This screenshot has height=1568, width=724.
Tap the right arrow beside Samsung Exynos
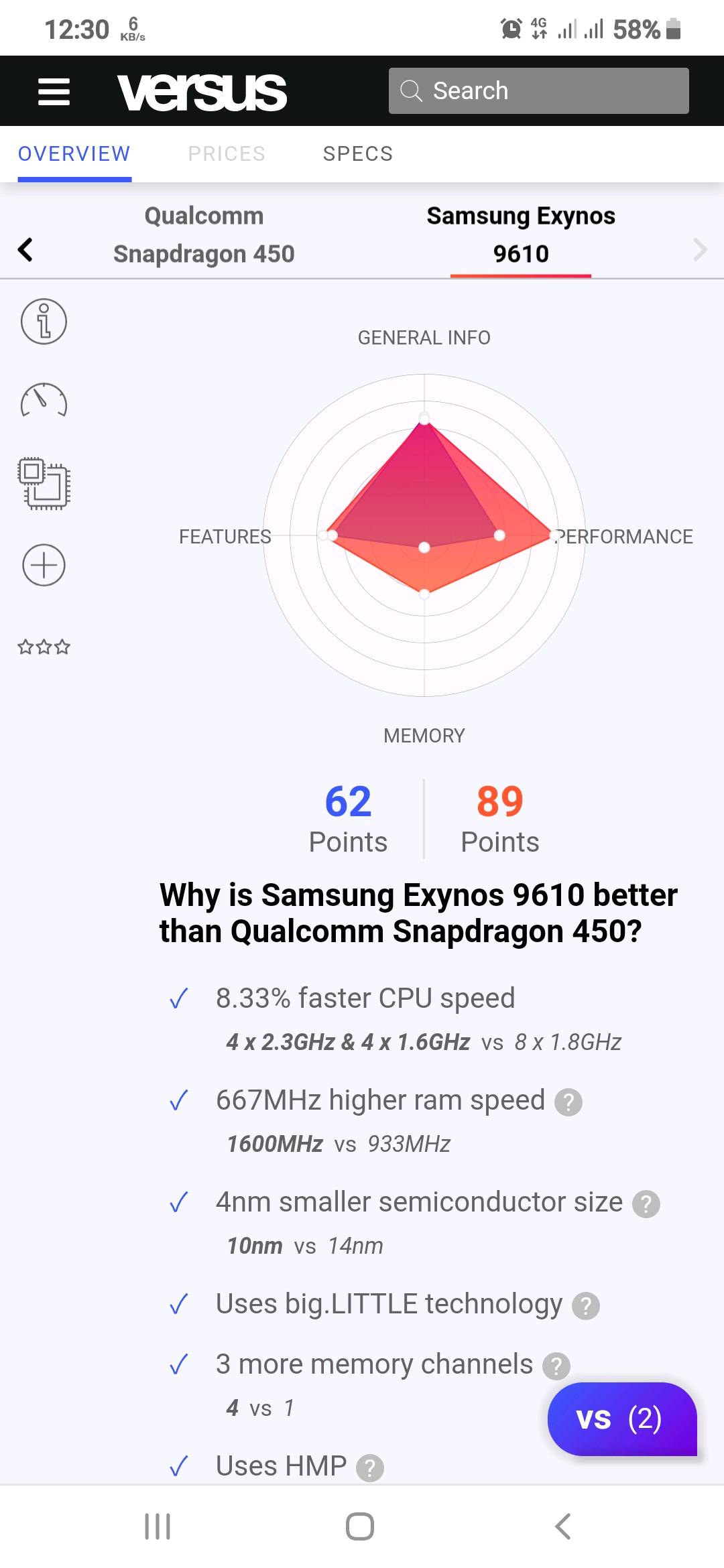point(700,249)
